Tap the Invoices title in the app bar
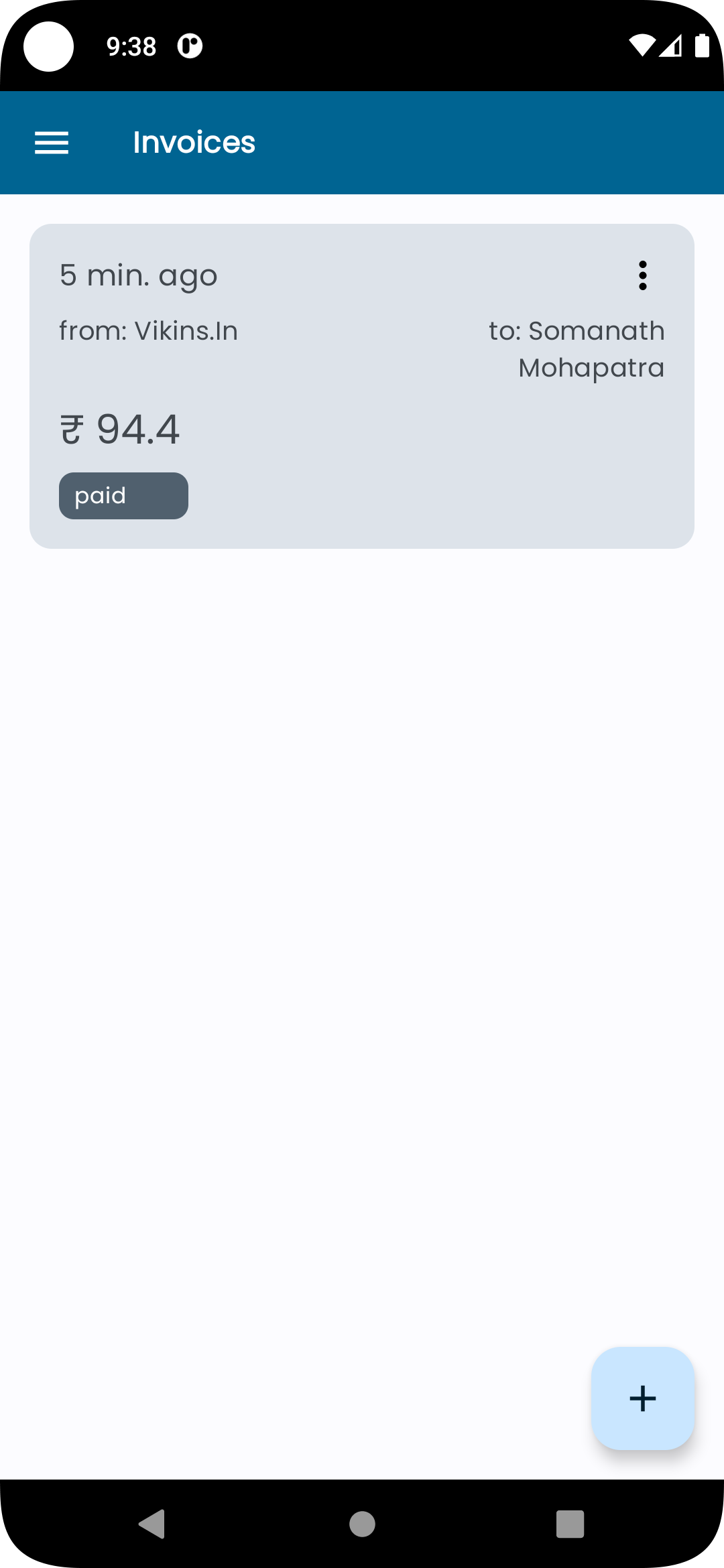Viewport: 724px width, 1568px height. point(194,142)
